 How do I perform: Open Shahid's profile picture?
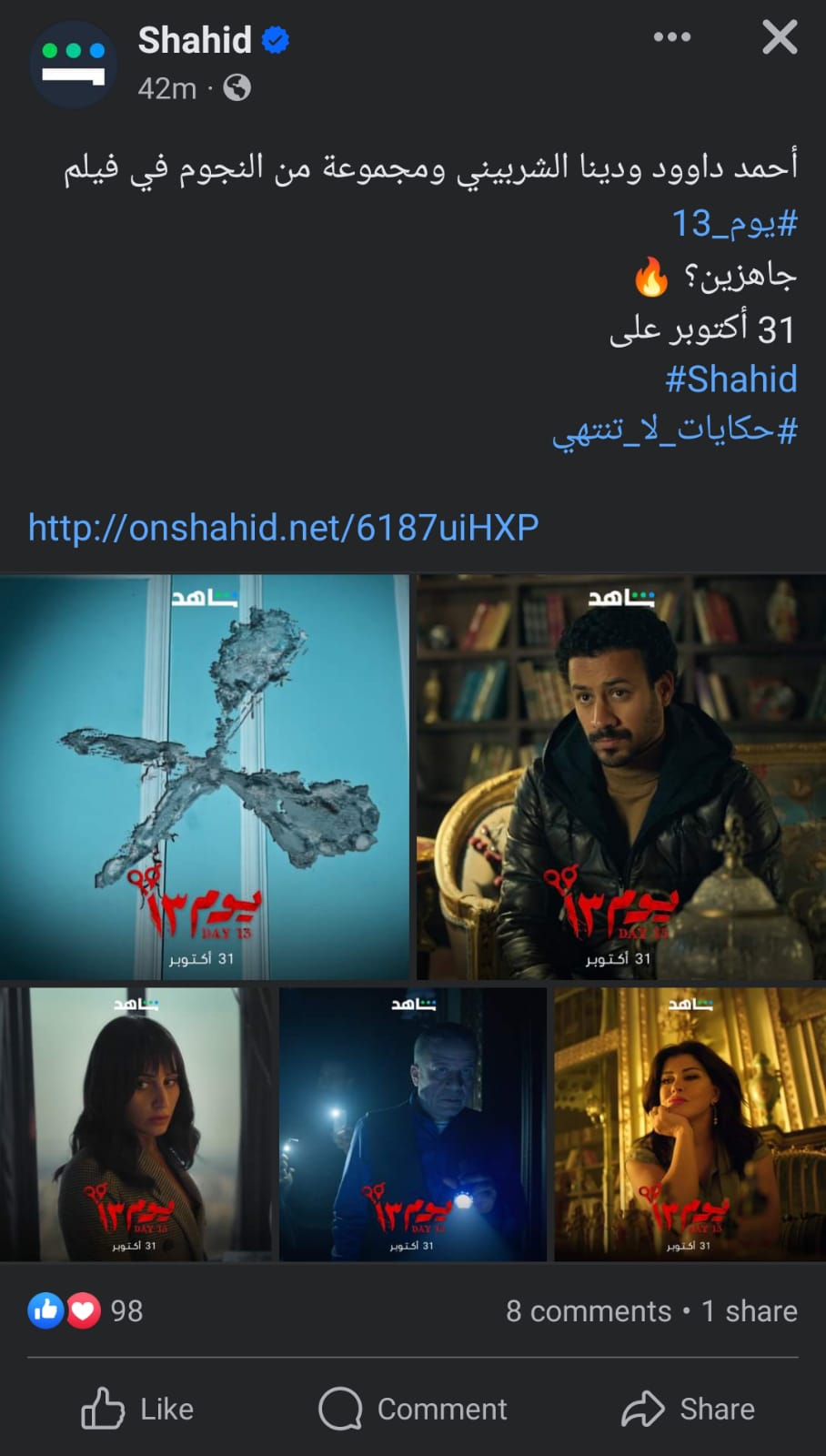tap(74, 65)
